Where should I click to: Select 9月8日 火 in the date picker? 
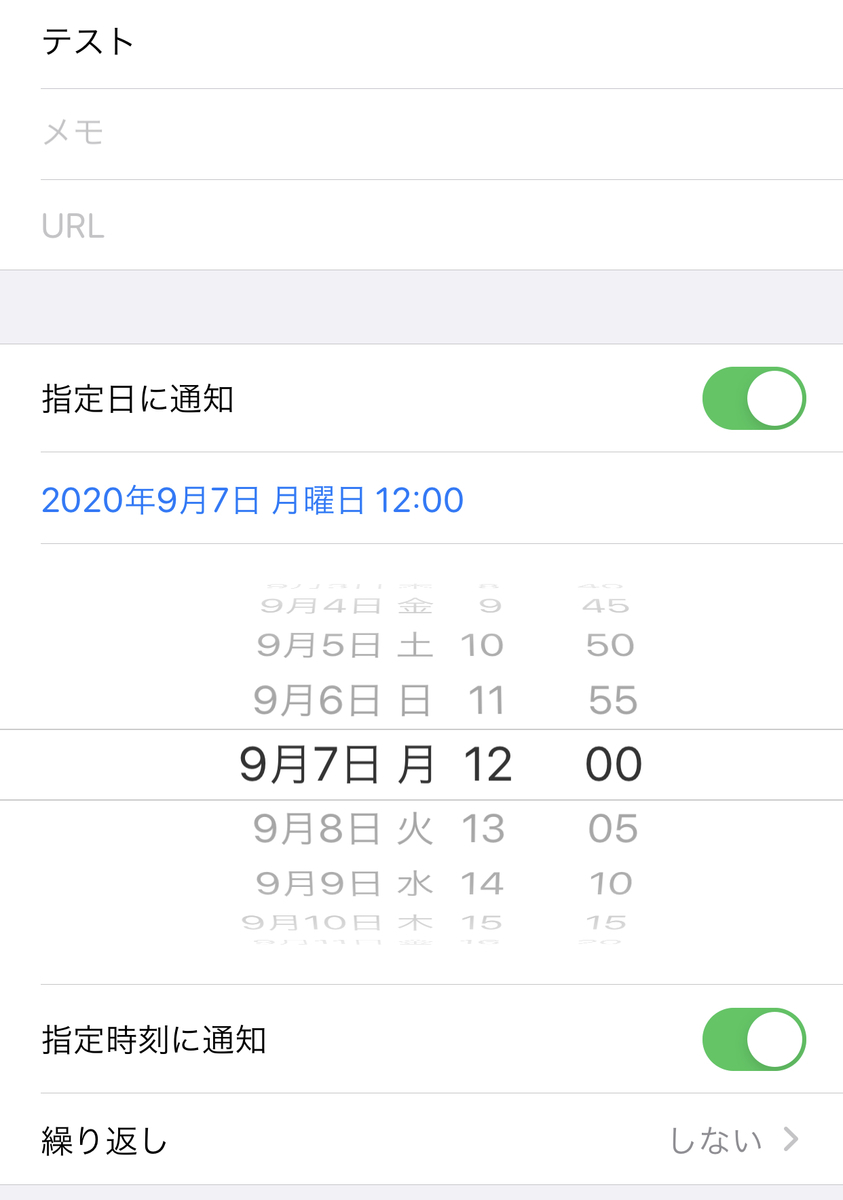point(342,829)
